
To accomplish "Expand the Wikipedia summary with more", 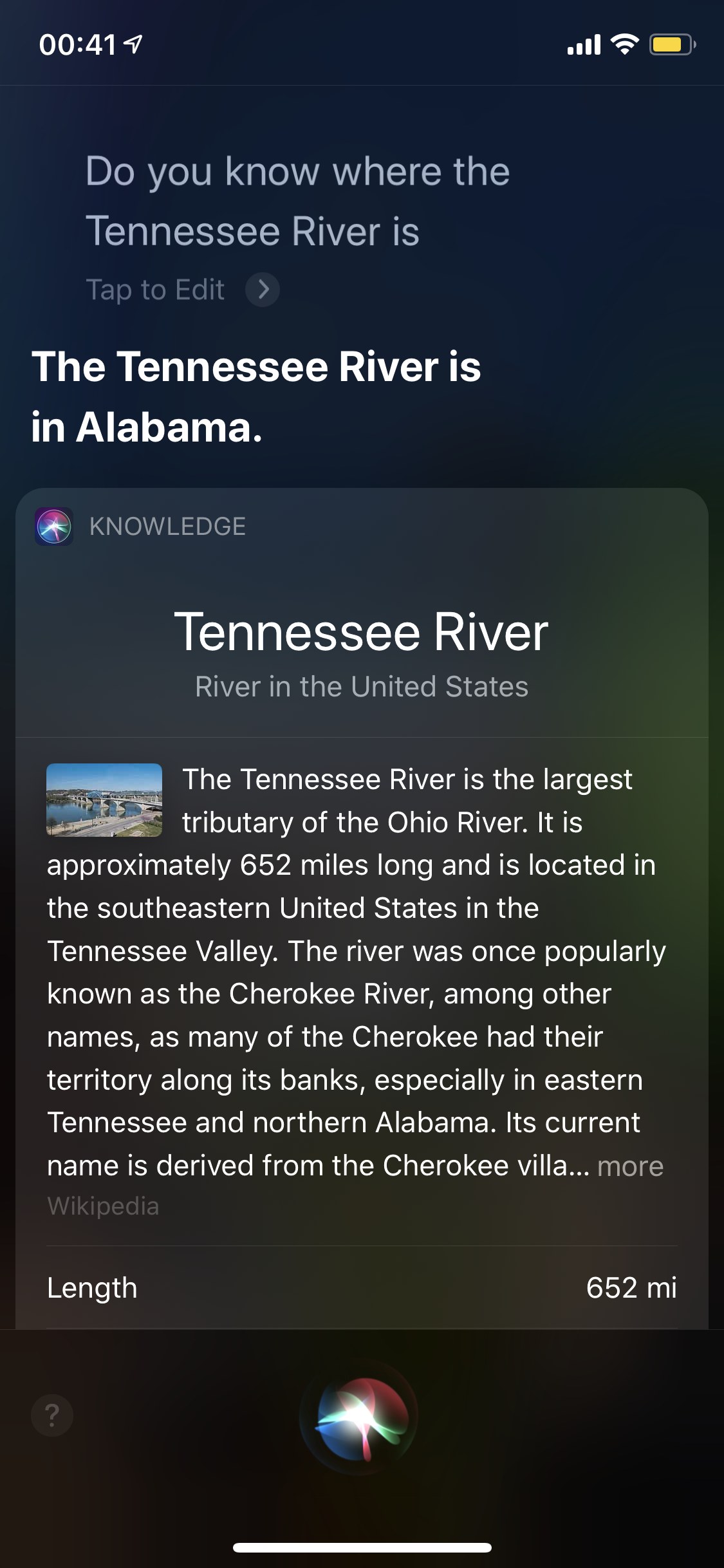I will coord(629,1166).
